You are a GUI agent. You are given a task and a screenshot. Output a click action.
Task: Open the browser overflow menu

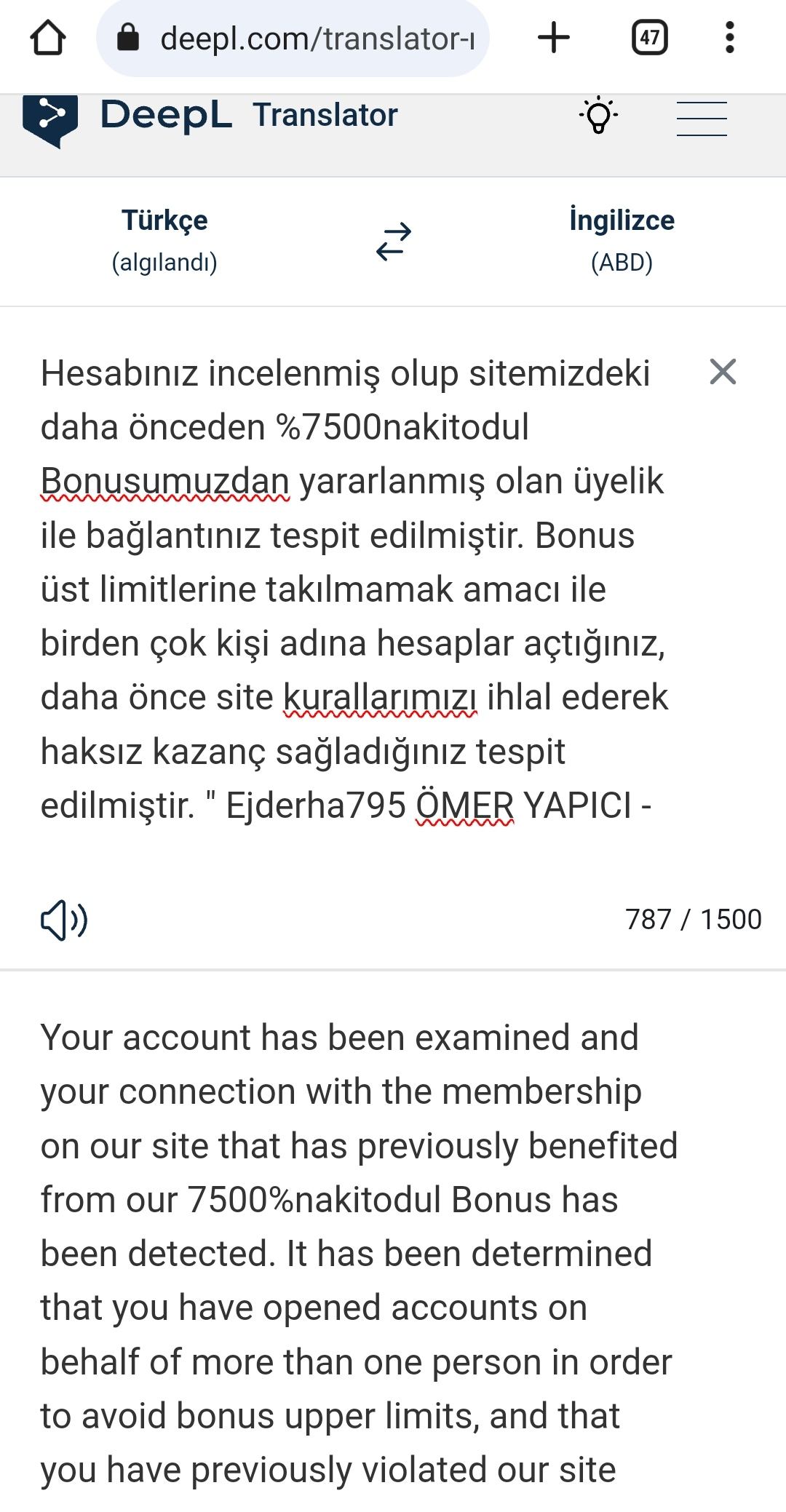(x=730, y=38)
